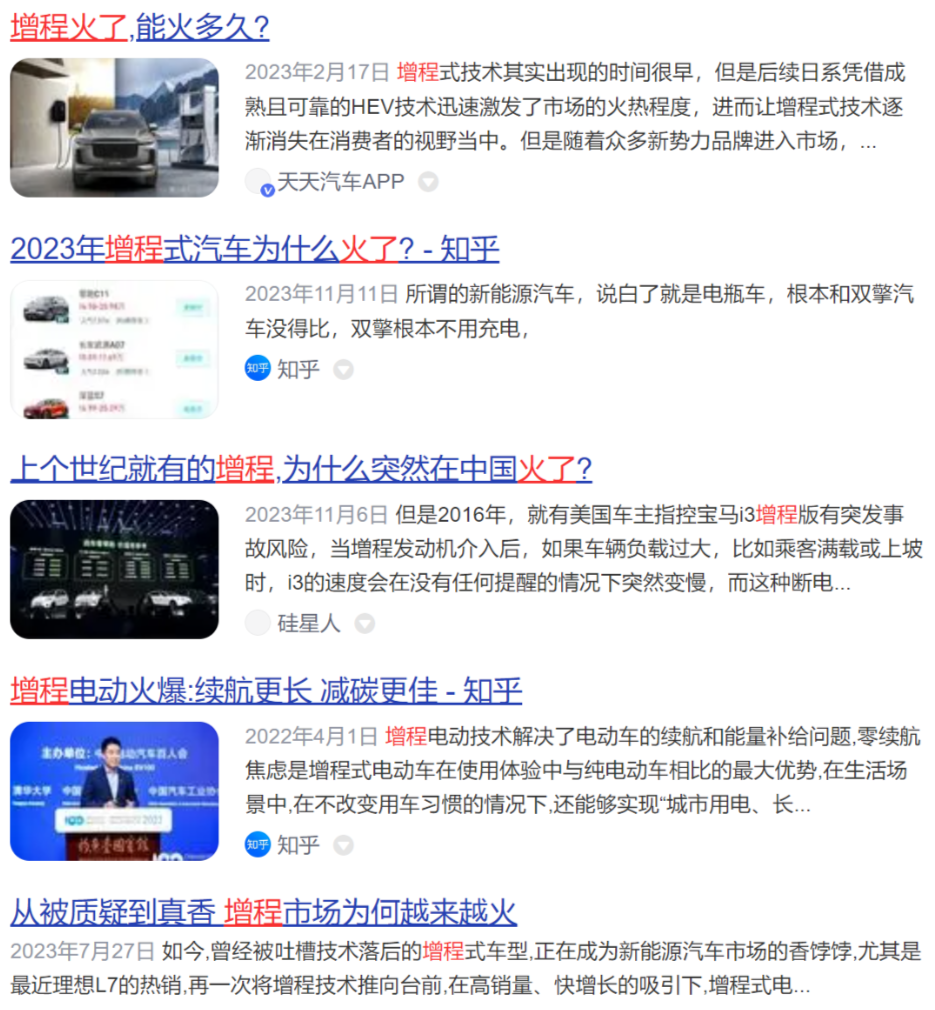Screen dimensions: 935x1010
Task: Open "从被质疑到真香 增程市场为何越来越火" result
Action: click(263, 912)
